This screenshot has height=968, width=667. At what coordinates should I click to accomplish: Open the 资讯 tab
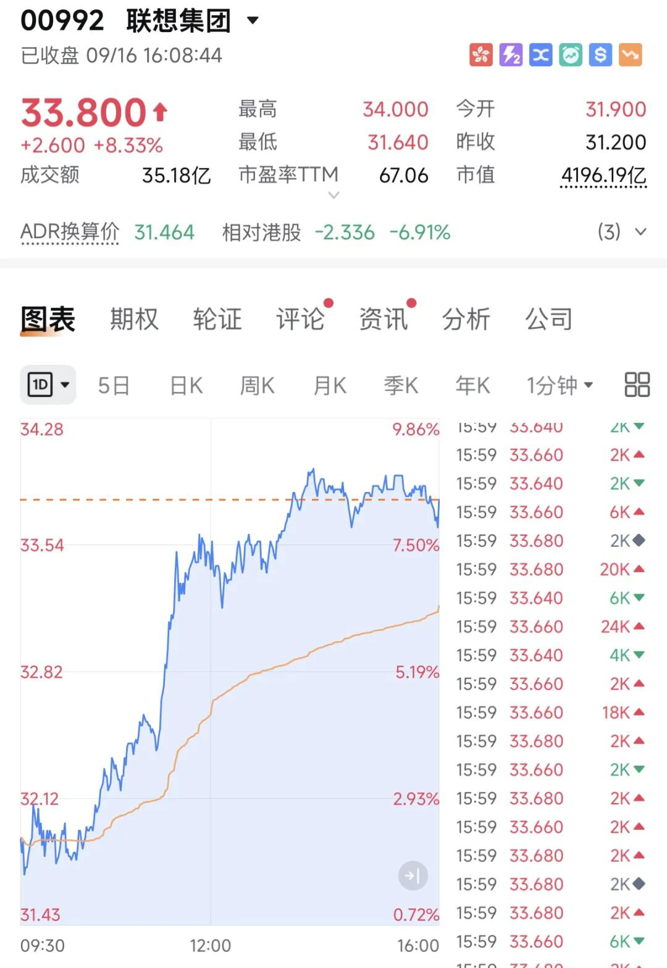pyautogui.click(x=383, y=319)
